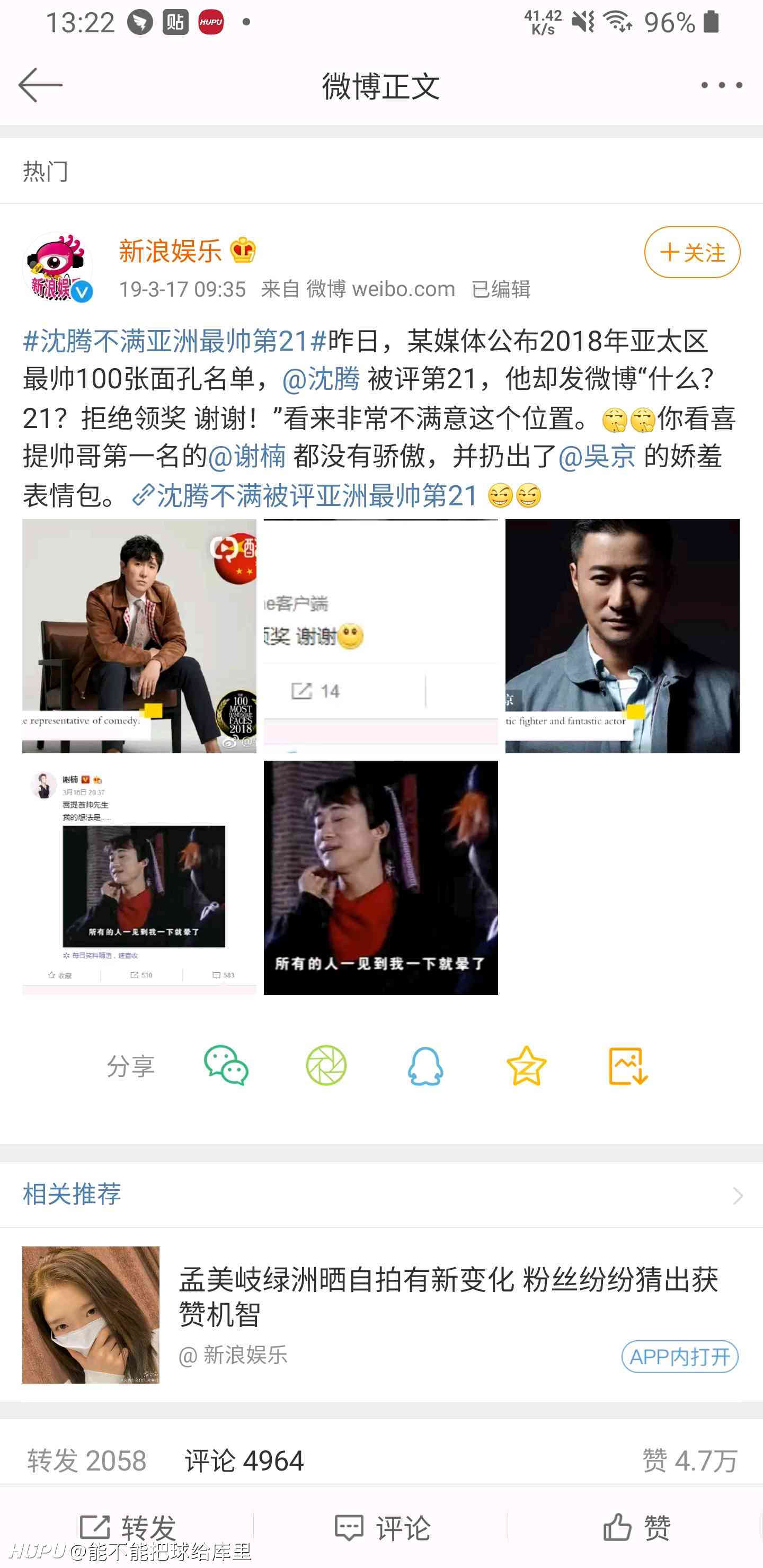Go back using the top-left arrow
This screenshot has width=763, height=1568.
40,85
